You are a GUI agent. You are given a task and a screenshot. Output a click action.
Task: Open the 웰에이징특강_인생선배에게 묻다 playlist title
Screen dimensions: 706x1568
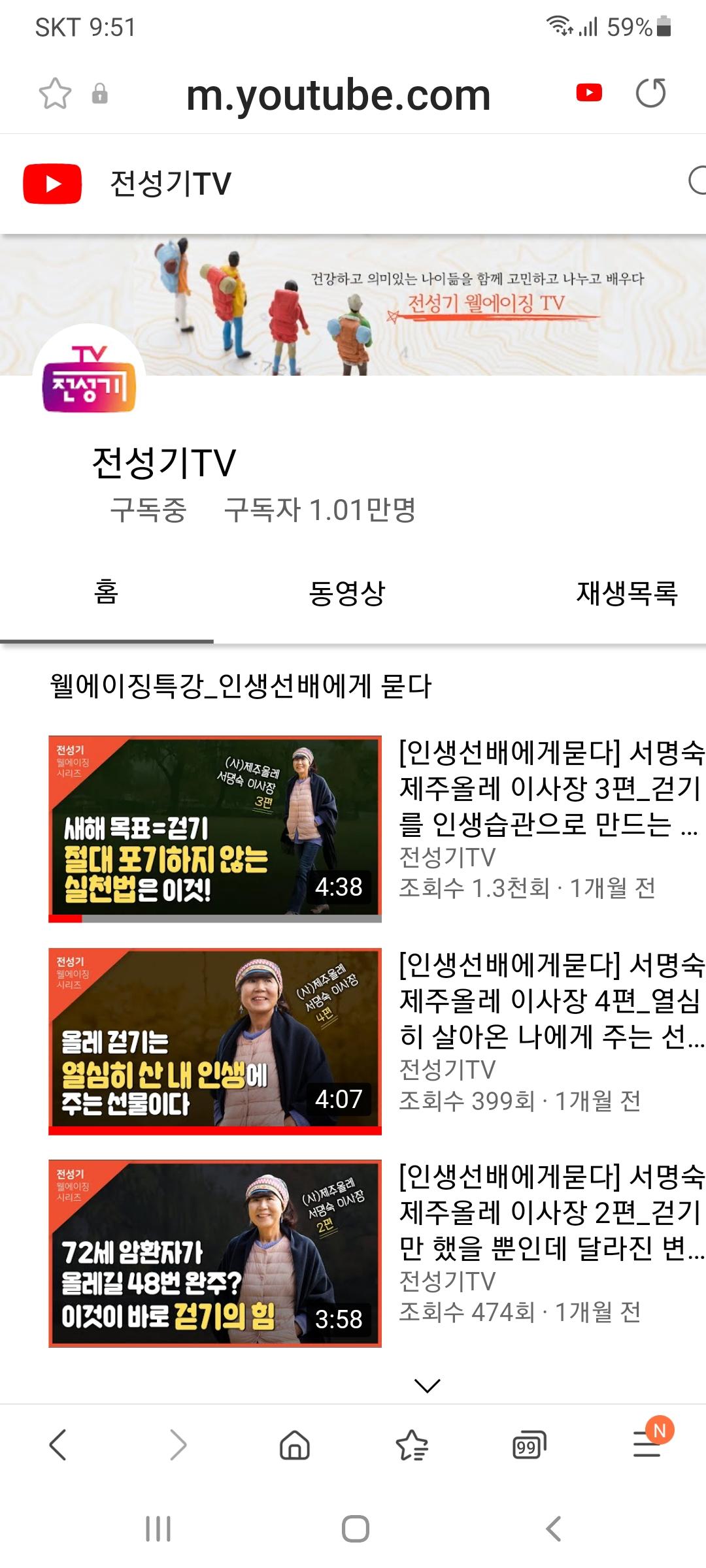(241, 687)
